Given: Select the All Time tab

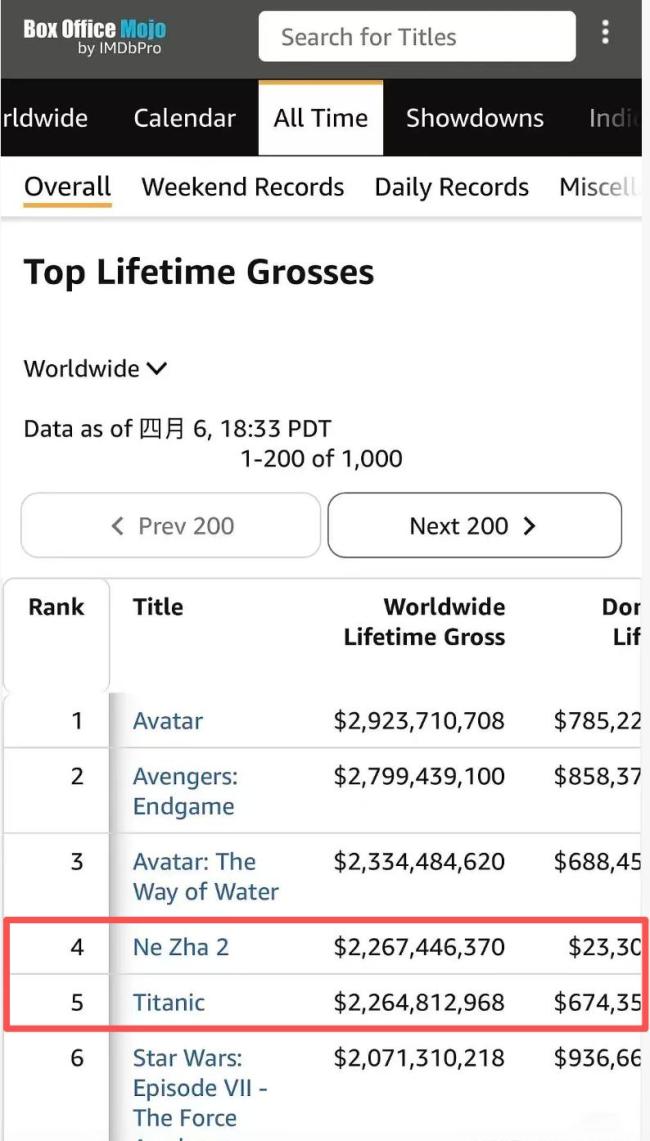Looking at the screenshot, I should click(x=320, y=118).
